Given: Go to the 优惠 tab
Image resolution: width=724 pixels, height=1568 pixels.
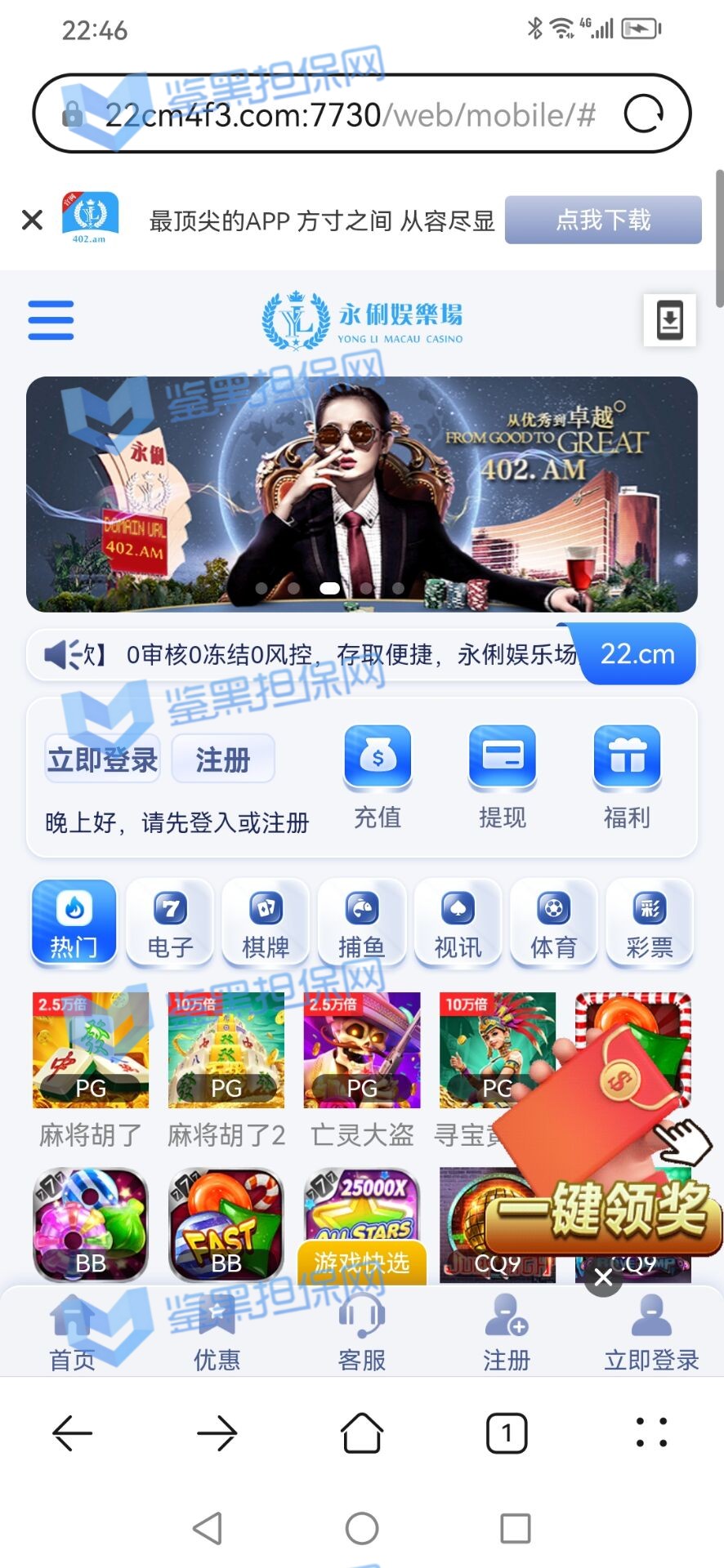Looking at the screenshot, I should [217, 1332].
